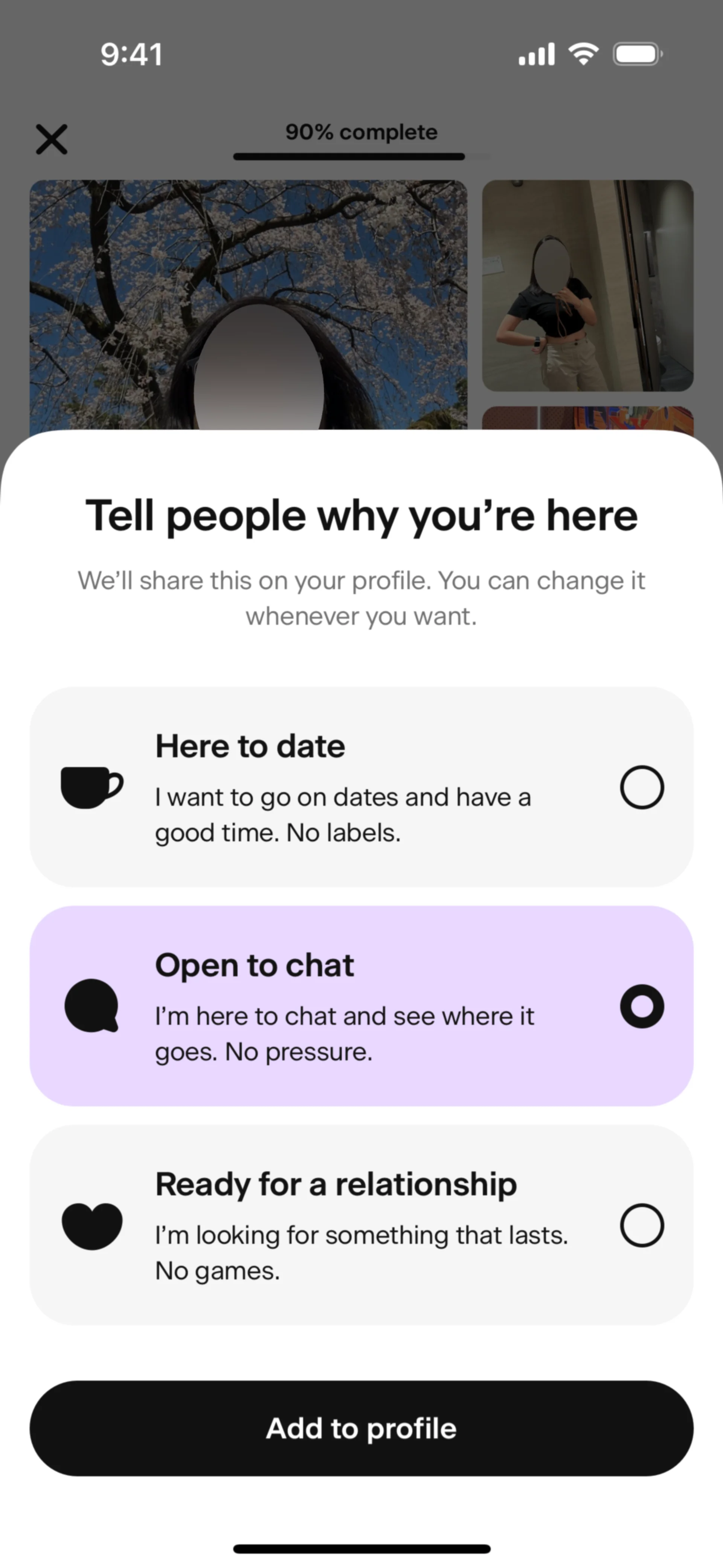Screen dimensions: 723x1568
Task: Pick Ready for a relationship
Action: (361, 1225)
